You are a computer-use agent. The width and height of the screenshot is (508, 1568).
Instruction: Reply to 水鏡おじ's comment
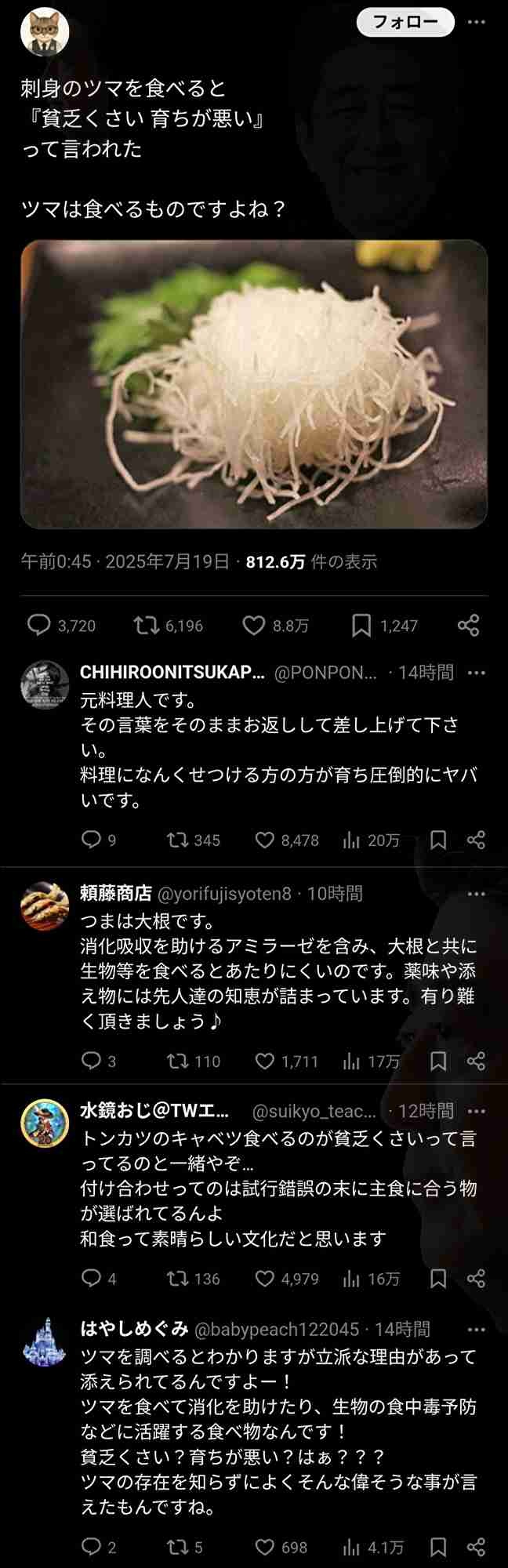pyautogui.click(x=92, y=1279)
